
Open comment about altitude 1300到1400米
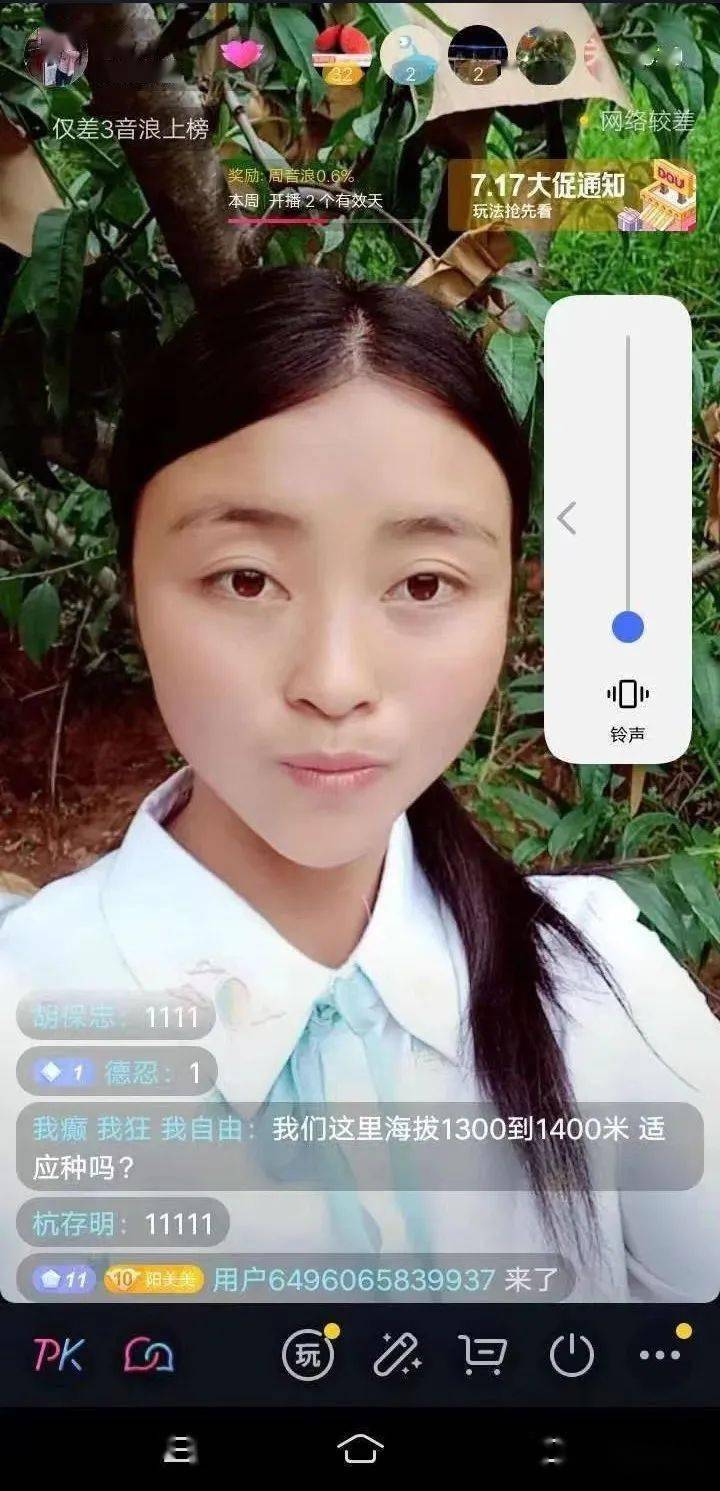tap(360, 1147)
